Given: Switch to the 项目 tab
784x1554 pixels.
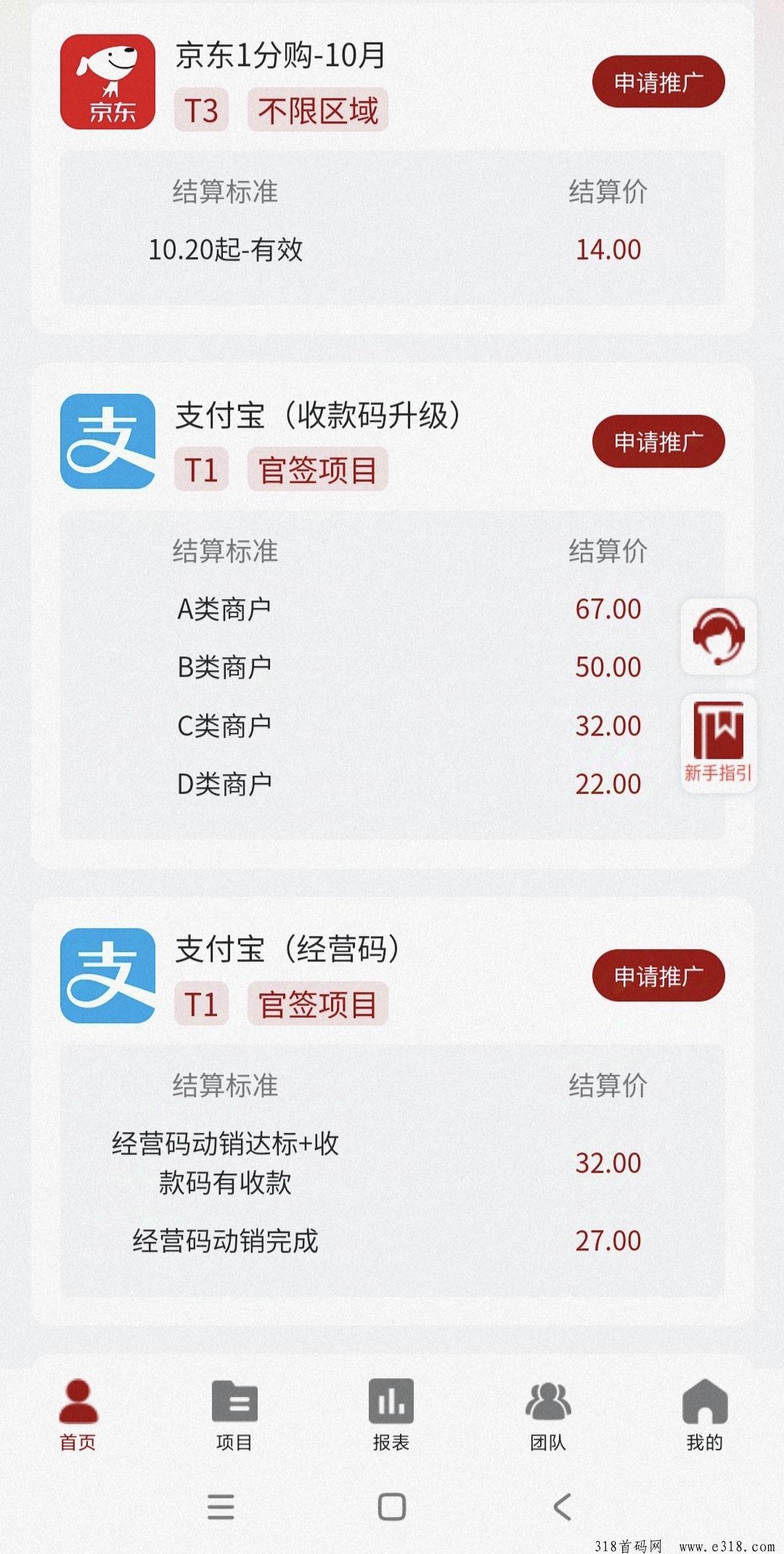Looking at the screenshot, I should click(x=234, y=1416).
